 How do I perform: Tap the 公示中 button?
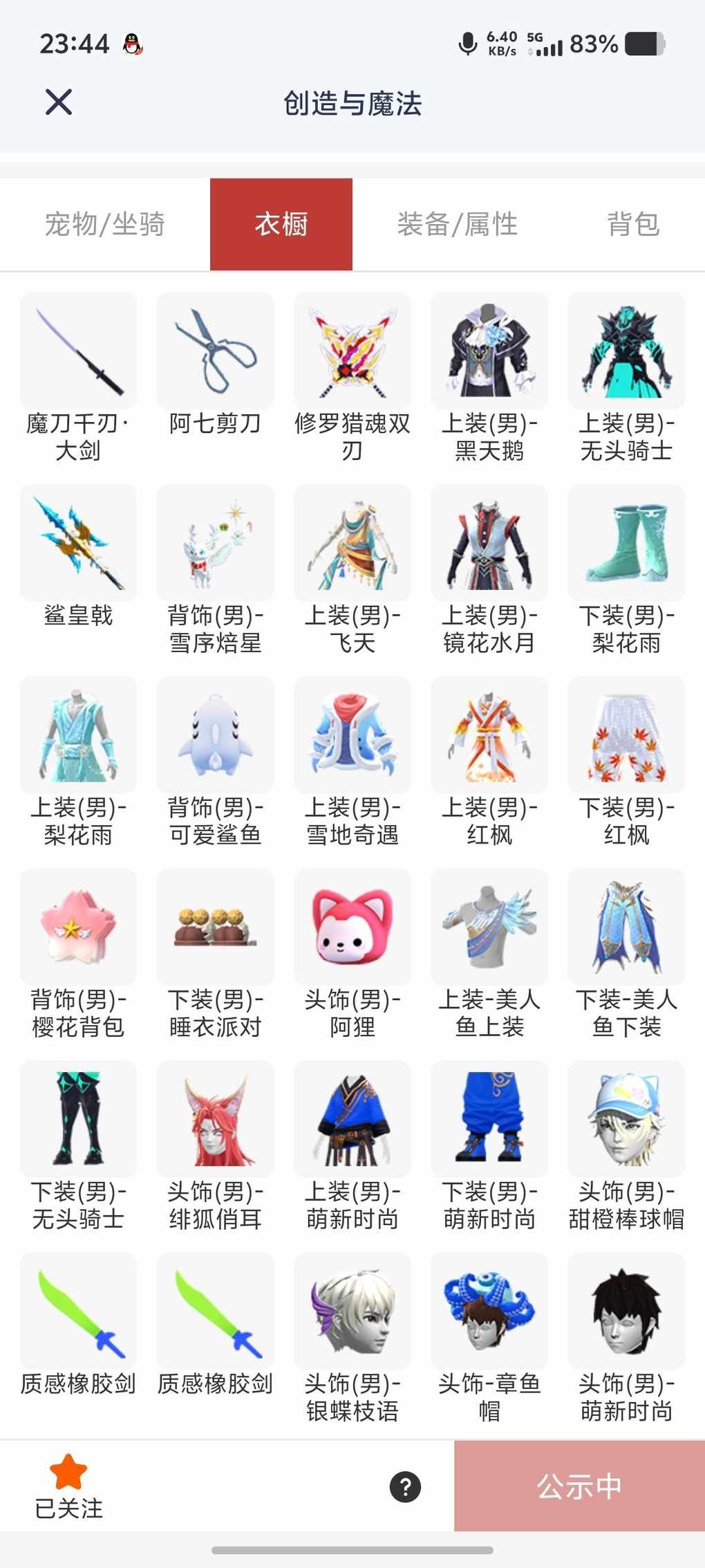579,1486
